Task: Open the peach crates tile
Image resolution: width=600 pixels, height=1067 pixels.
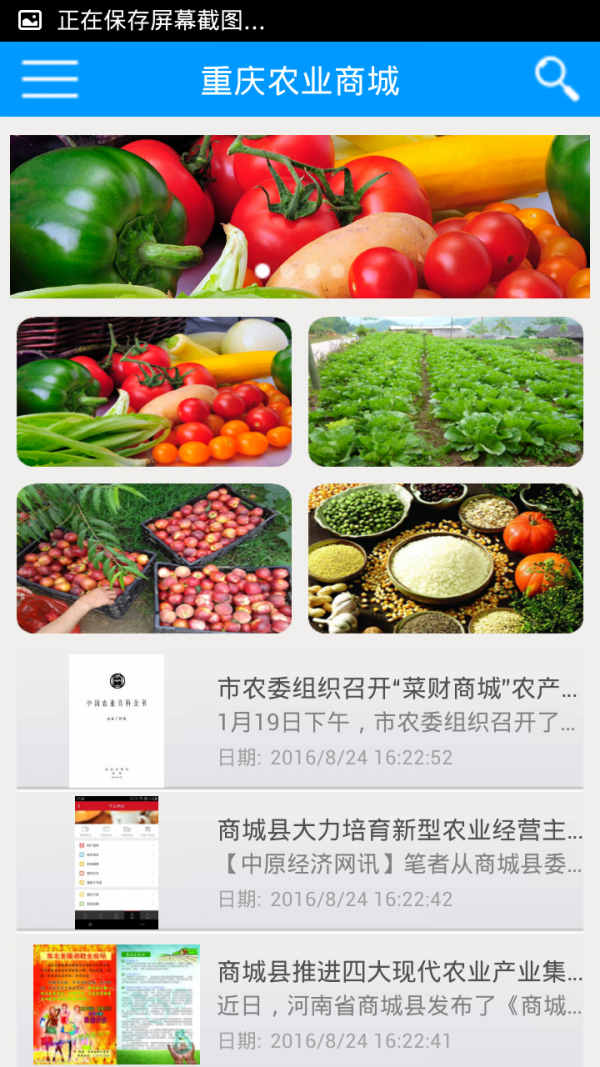Action: tap(154, 558)
